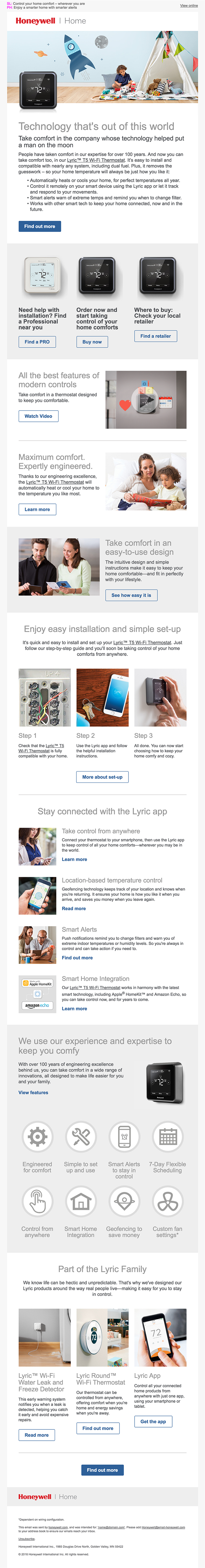
Task: Tap the Buy now button
Action: coord(92,342)
